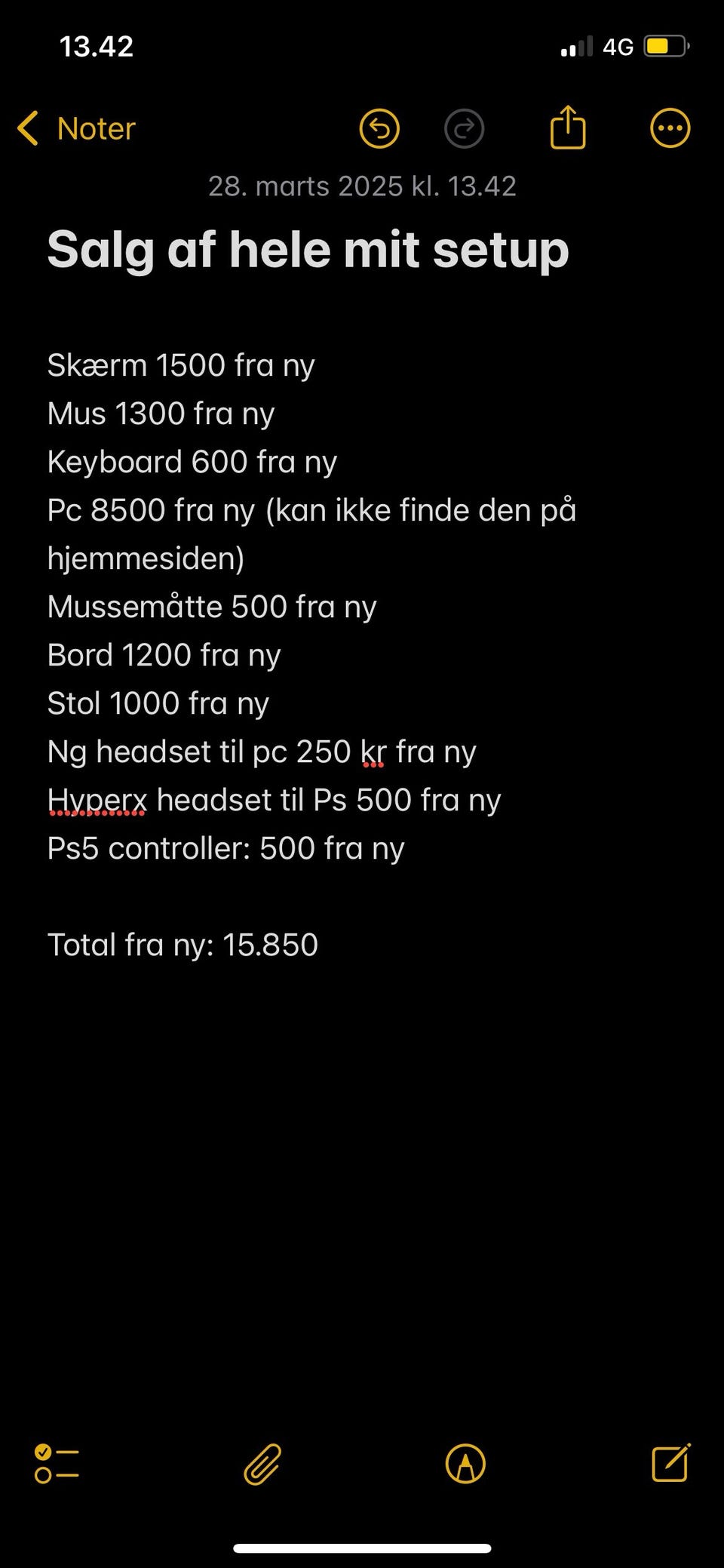
Task: Attach a file with the paperclip
Action: point(262,1464)
